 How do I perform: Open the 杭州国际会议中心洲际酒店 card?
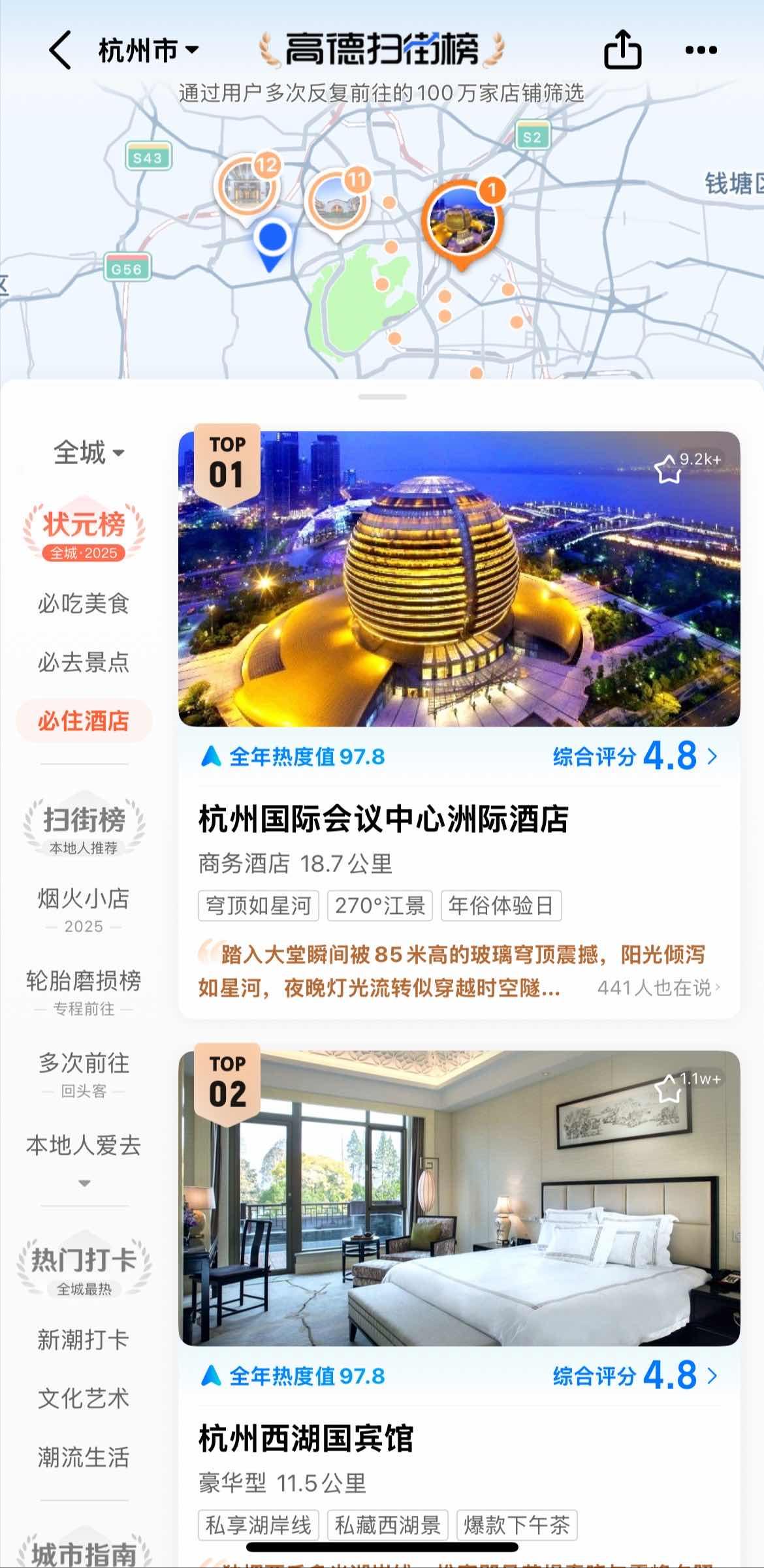(x=459, y=725)
